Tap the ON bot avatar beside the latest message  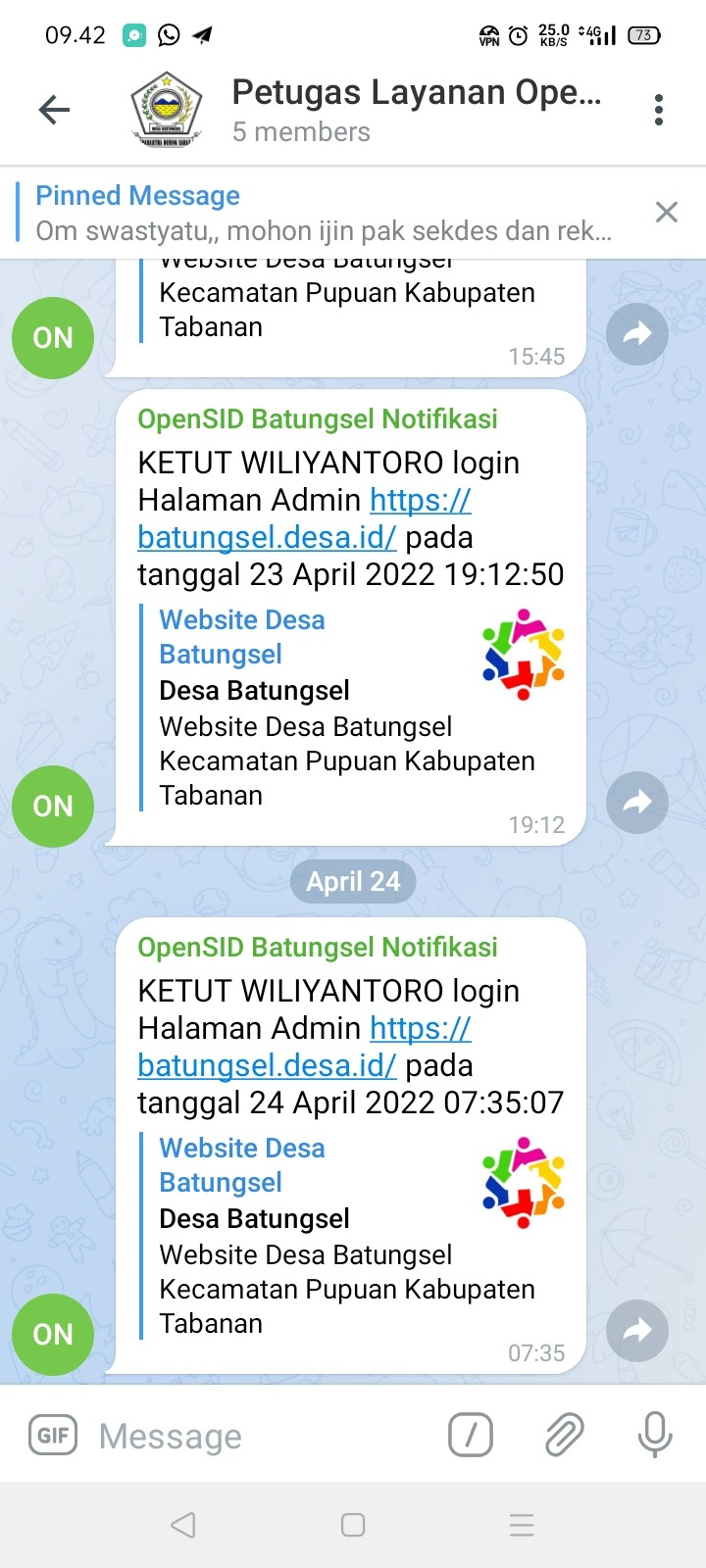pyautogui.click(x=53, y=1334)
